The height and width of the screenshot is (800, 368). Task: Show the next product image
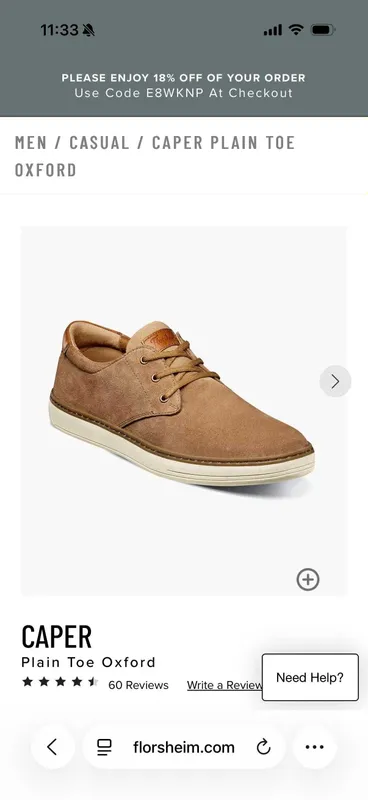point(335,381)
